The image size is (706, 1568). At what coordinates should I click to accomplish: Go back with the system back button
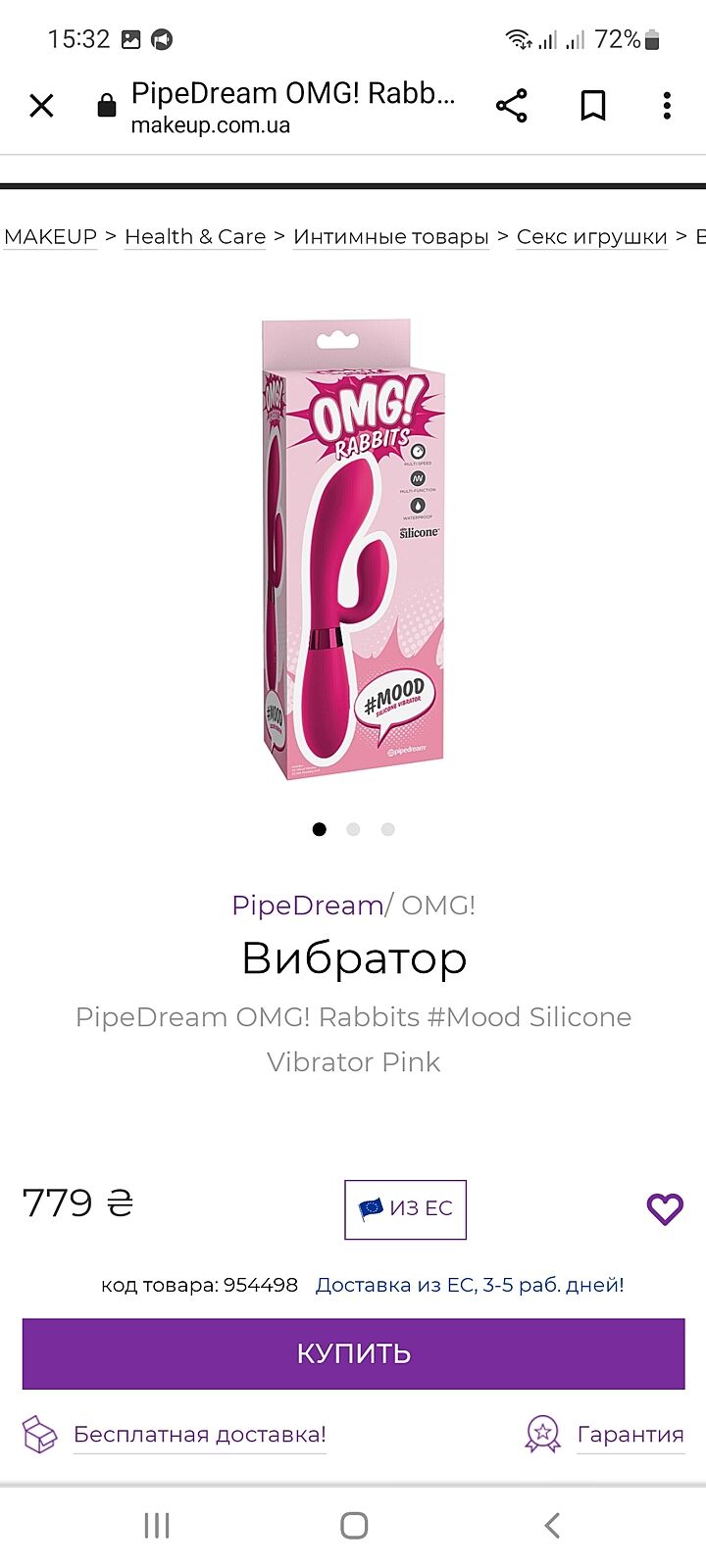coord(552,1525)
